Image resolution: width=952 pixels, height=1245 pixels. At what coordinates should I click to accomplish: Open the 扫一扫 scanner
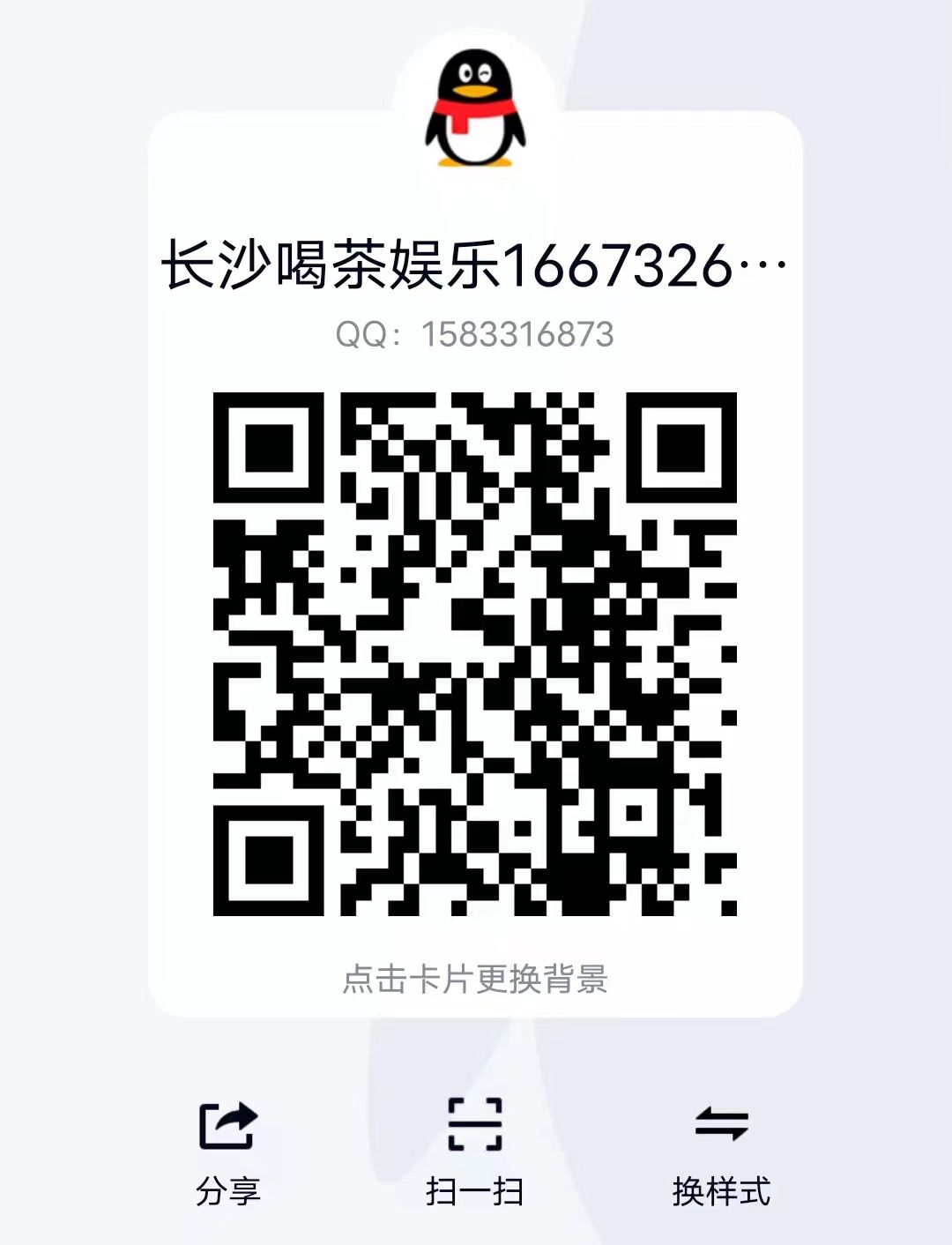tap(475, 1151)
